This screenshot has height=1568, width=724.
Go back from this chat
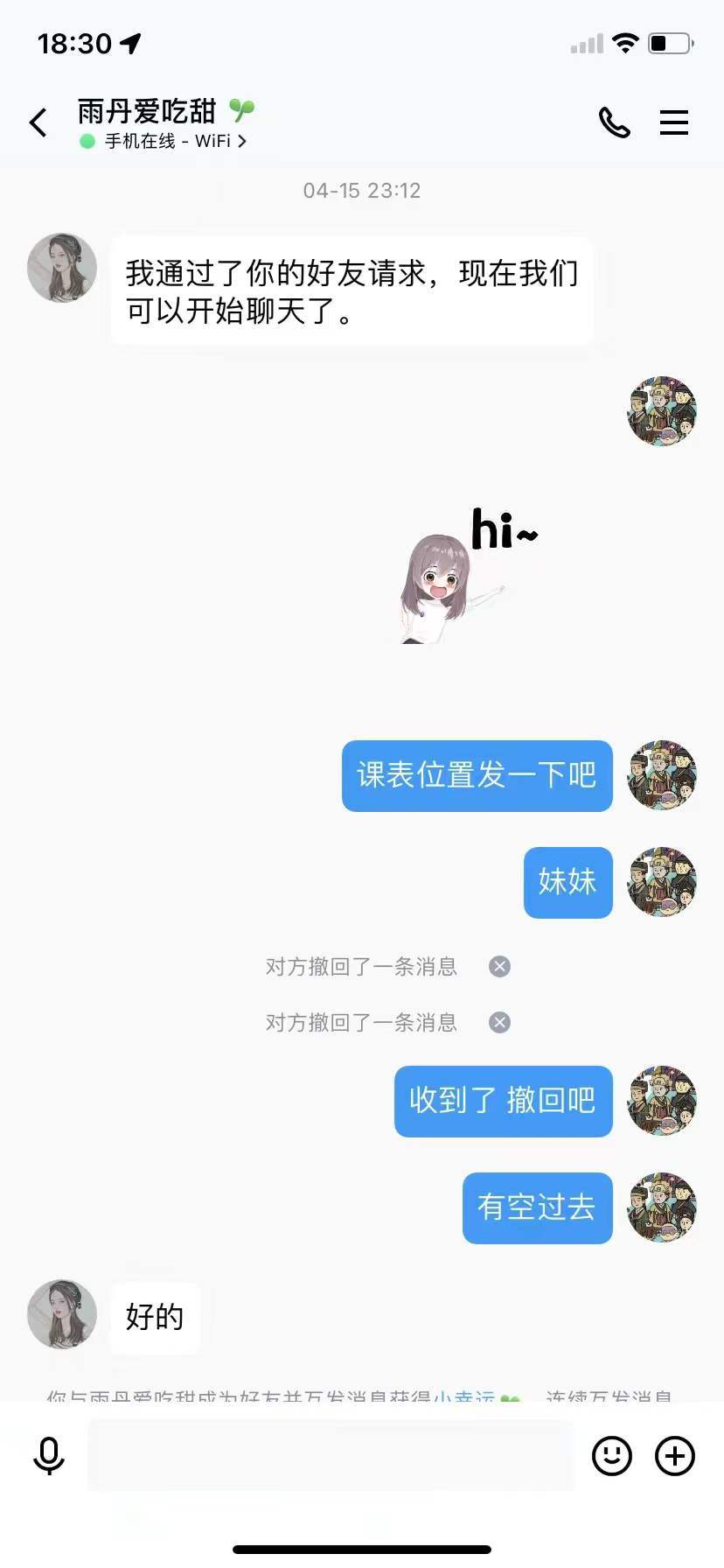tap(38, 122)
